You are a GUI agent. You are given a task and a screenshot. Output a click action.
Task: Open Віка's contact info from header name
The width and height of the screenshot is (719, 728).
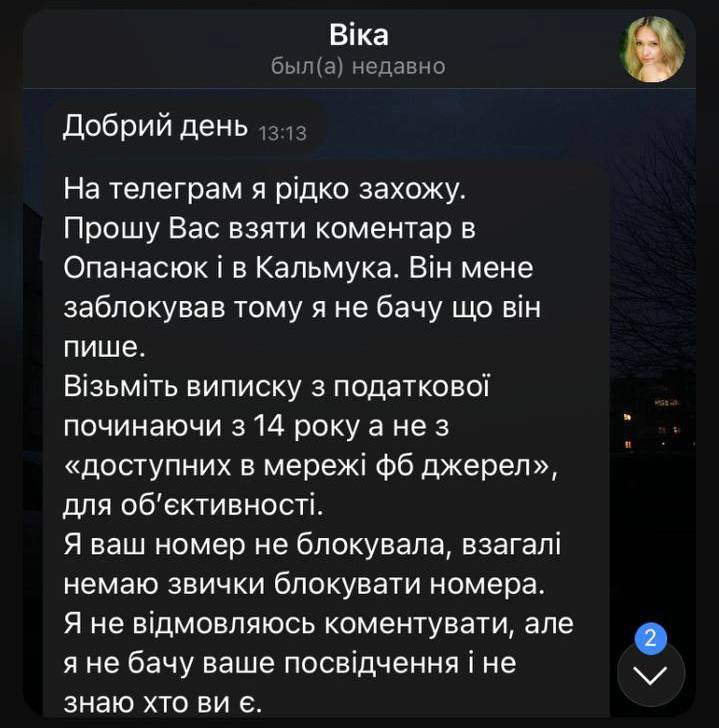[358, 36]
